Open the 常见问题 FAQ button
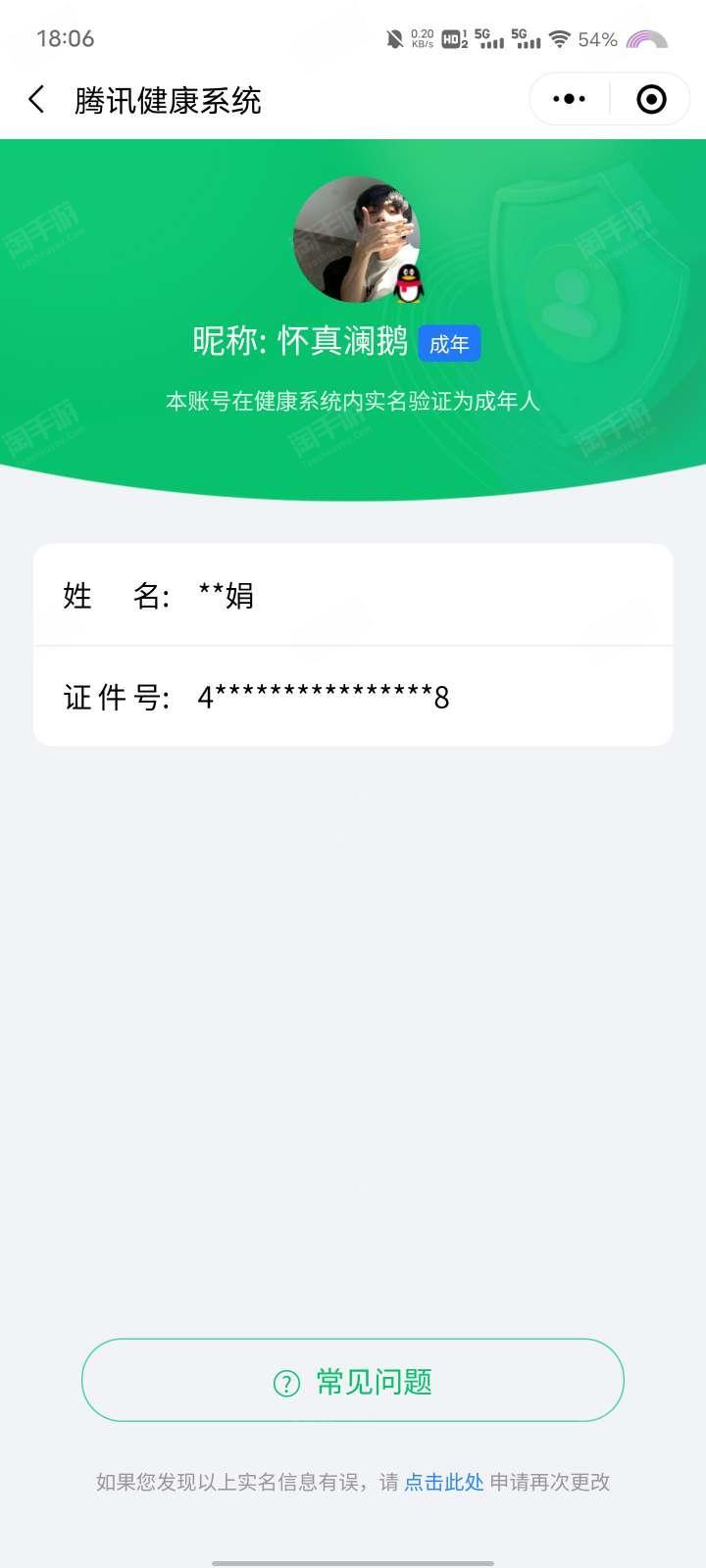 353,1381
